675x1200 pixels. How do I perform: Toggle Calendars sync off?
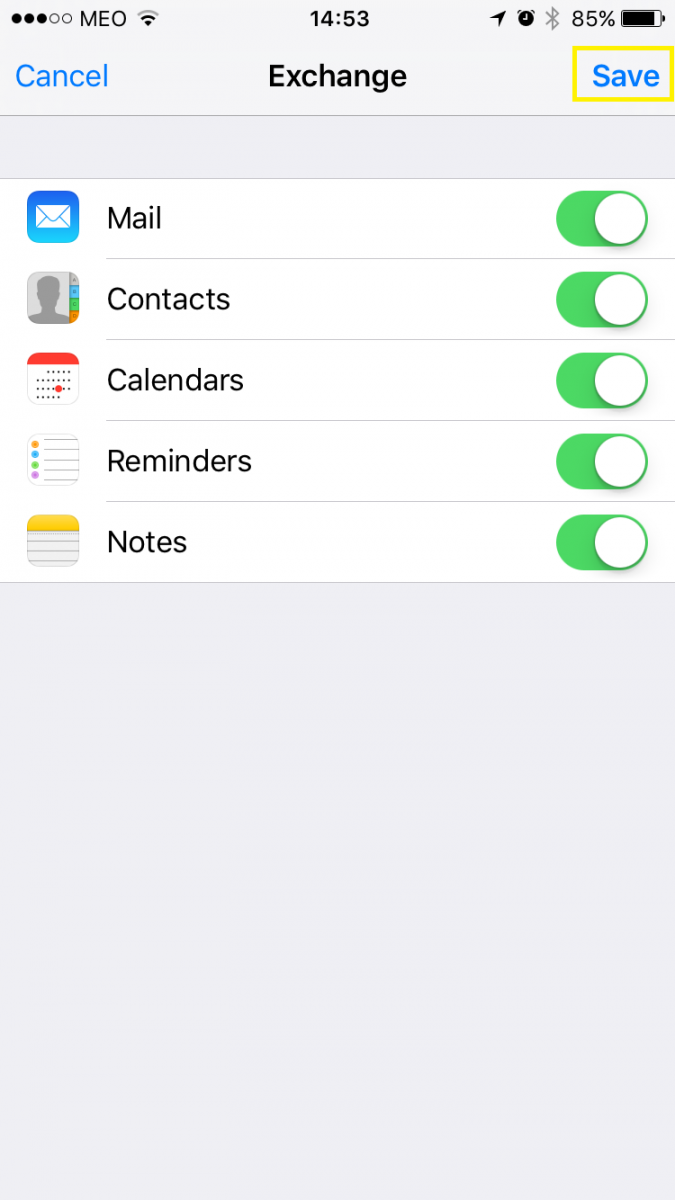601,381
